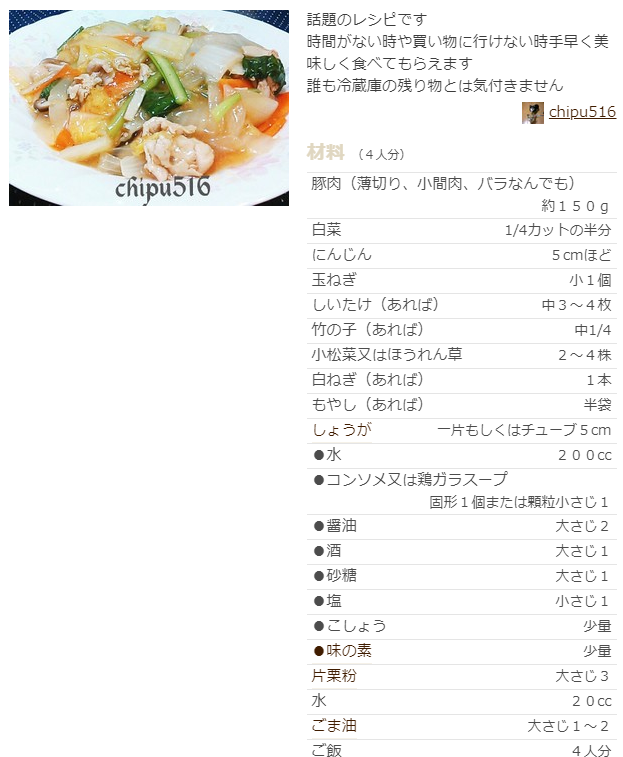Tap chipu516's avatar picture

point(533,112)
